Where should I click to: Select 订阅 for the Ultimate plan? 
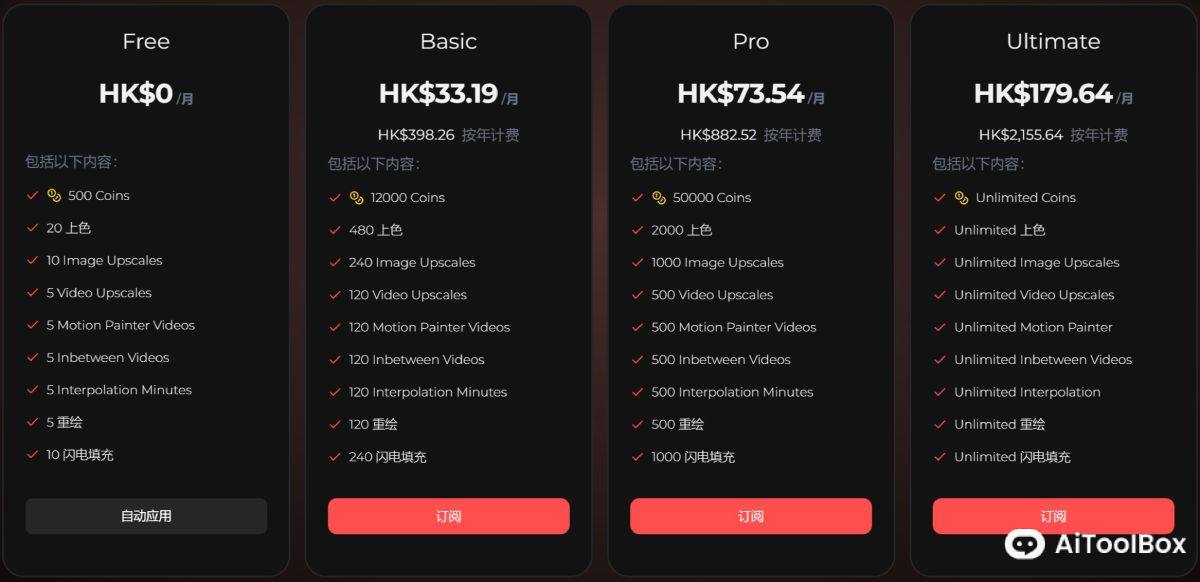[1052, 516]
